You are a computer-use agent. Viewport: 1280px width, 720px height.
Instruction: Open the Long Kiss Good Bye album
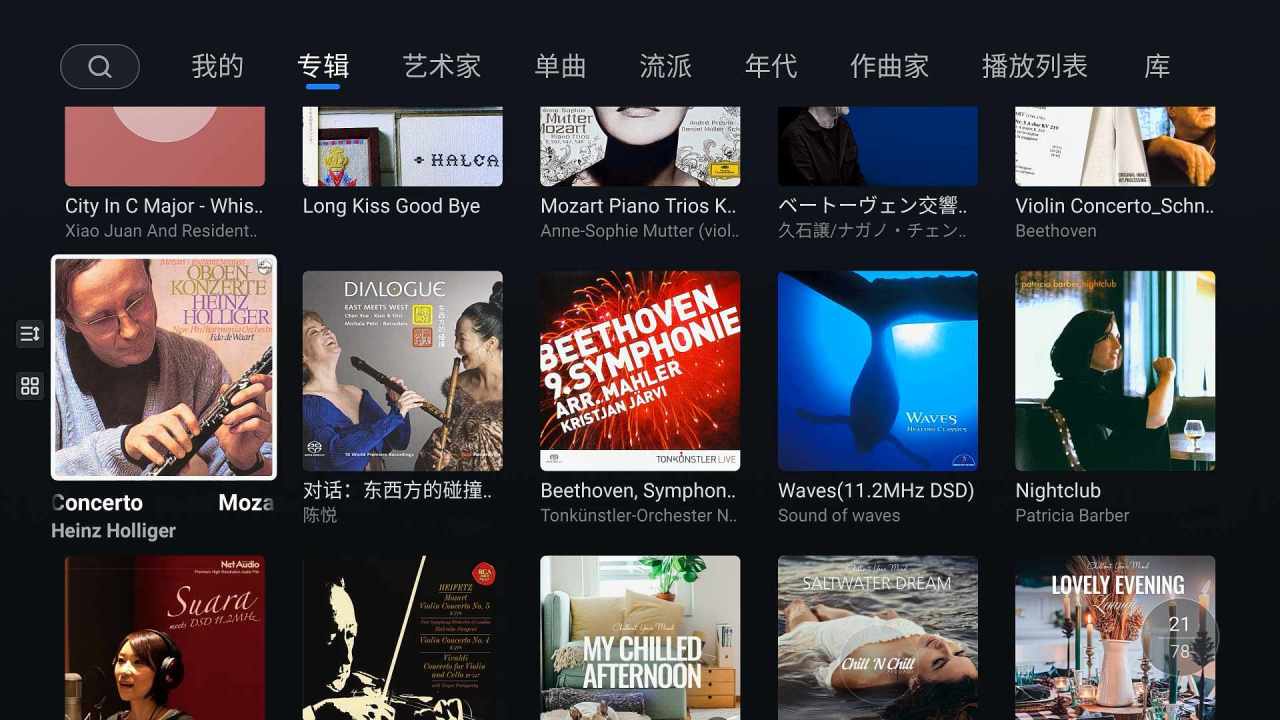click(x=403, y=150)
